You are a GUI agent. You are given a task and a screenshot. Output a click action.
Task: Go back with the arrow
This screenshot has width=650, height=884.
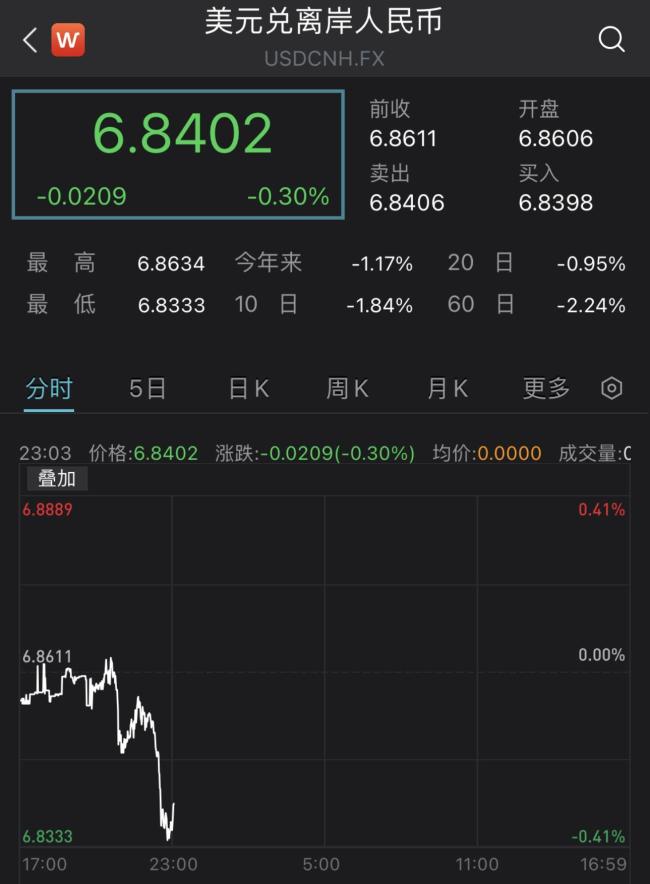coord(29,41)
